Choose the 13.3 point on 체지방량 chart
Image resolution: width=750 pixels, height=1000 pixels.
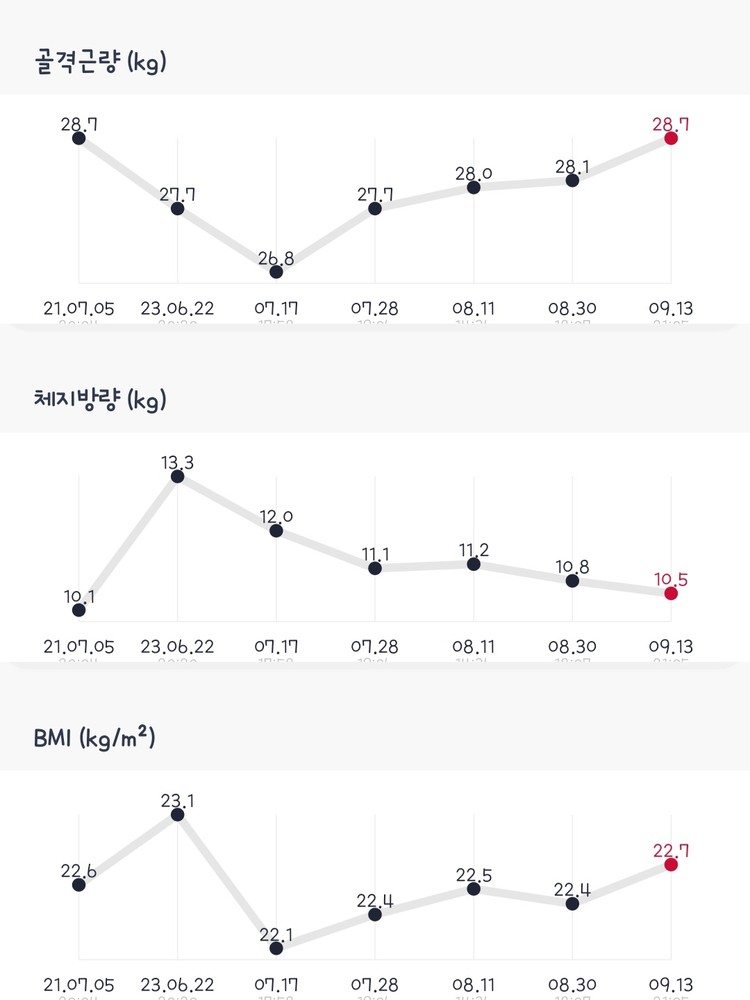pyautogui.click(x=177, y=476)
